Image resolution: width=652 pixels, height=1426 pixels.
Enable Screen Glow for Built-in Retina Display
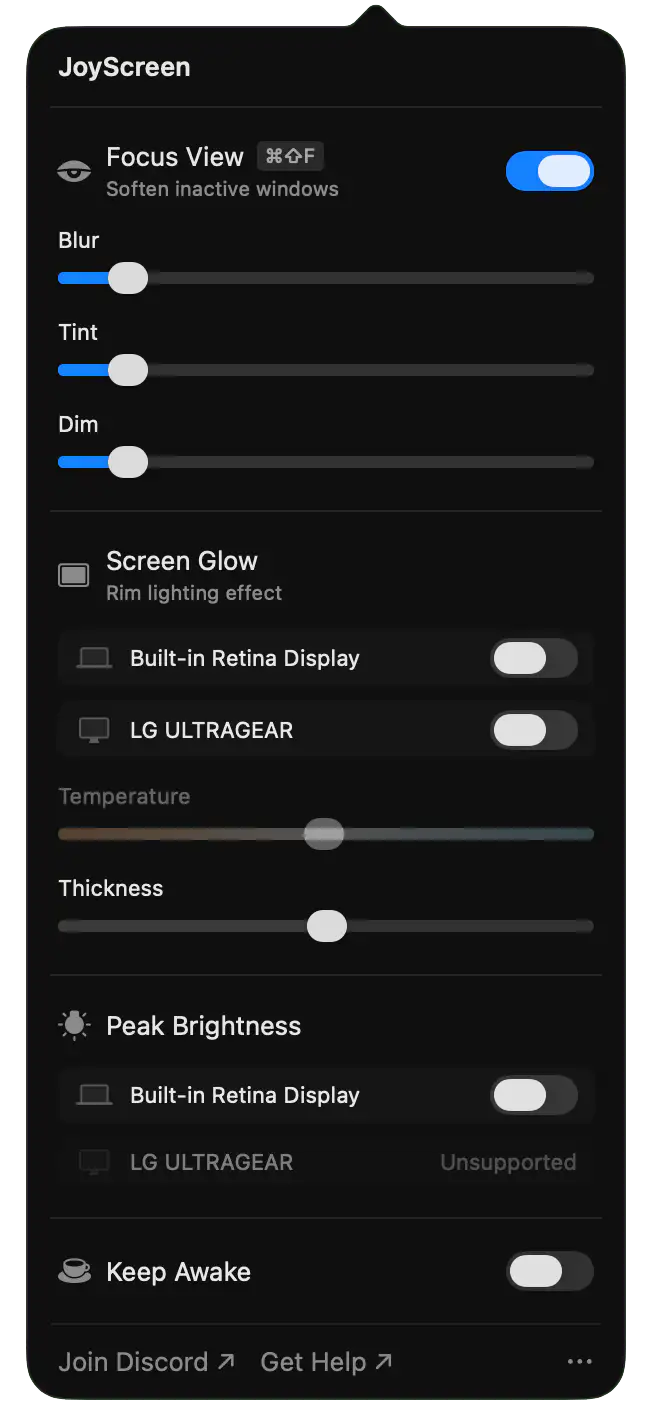click(x=533, y=659)
